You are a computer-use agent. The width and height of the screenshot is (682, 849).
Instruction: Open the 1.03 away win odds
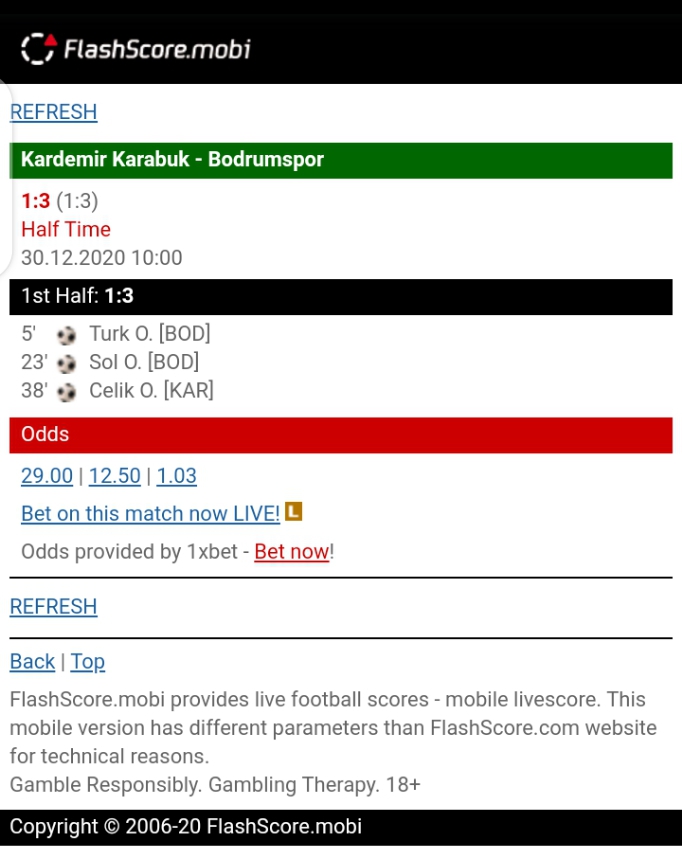(x=176, y=476)
